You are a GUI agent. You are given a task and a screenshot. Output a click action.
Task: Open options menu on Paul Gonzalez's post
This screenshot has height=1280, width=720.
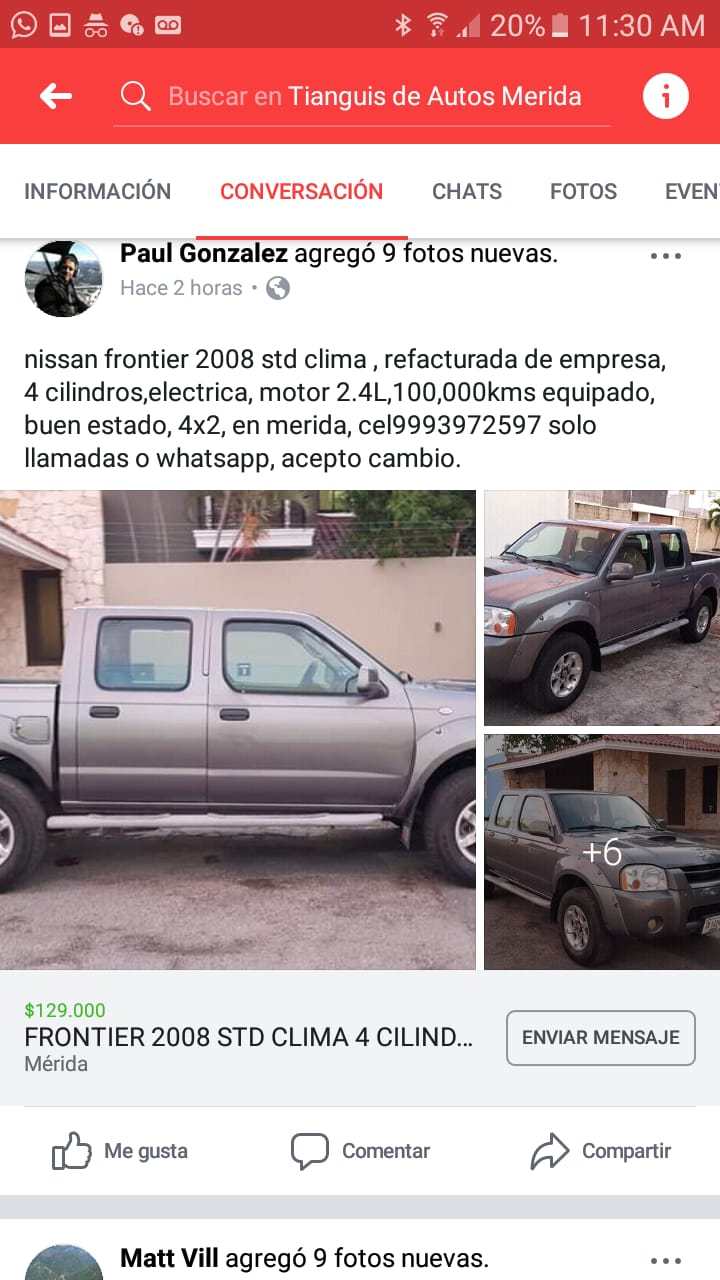[665, 256]
